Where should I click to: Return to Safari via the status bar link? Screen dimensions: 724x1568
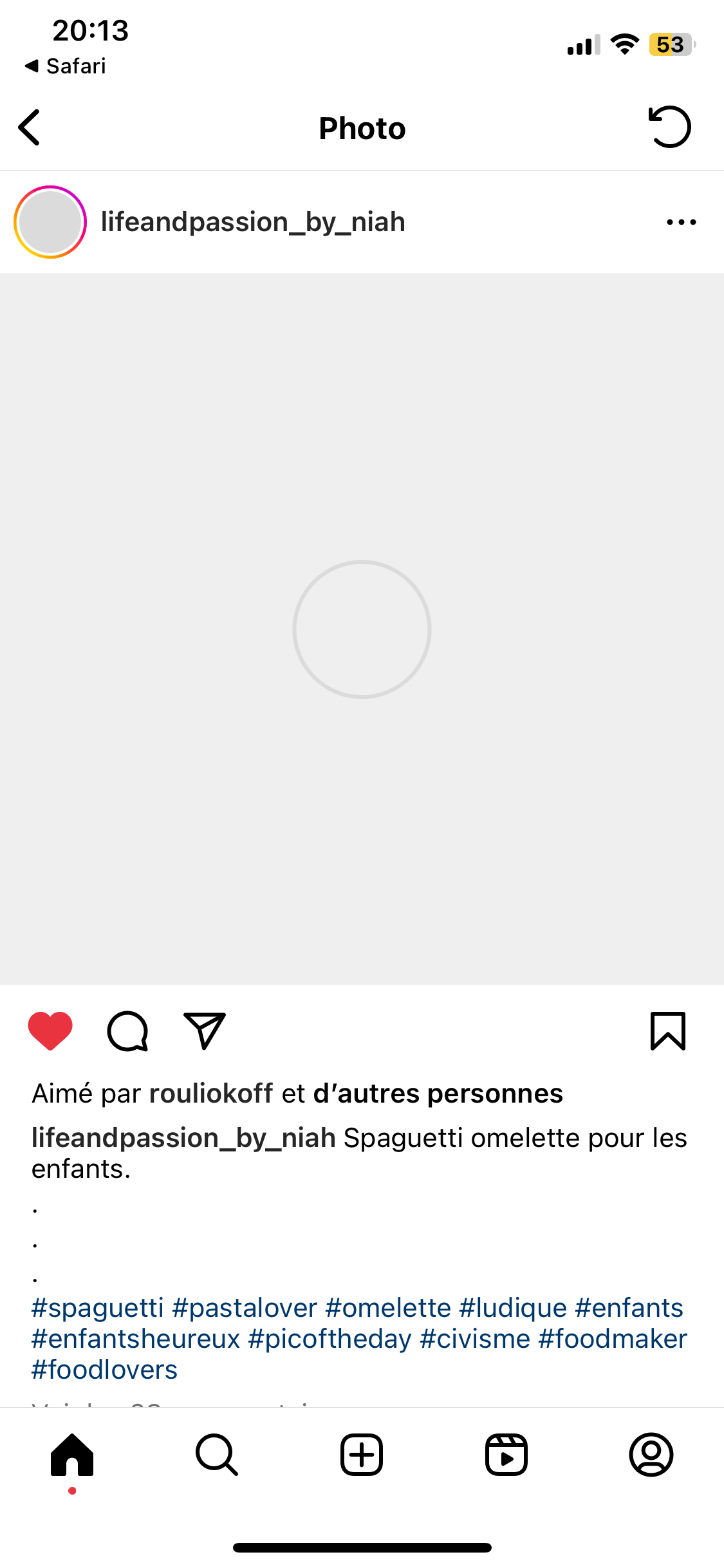(x=65, y=66)
